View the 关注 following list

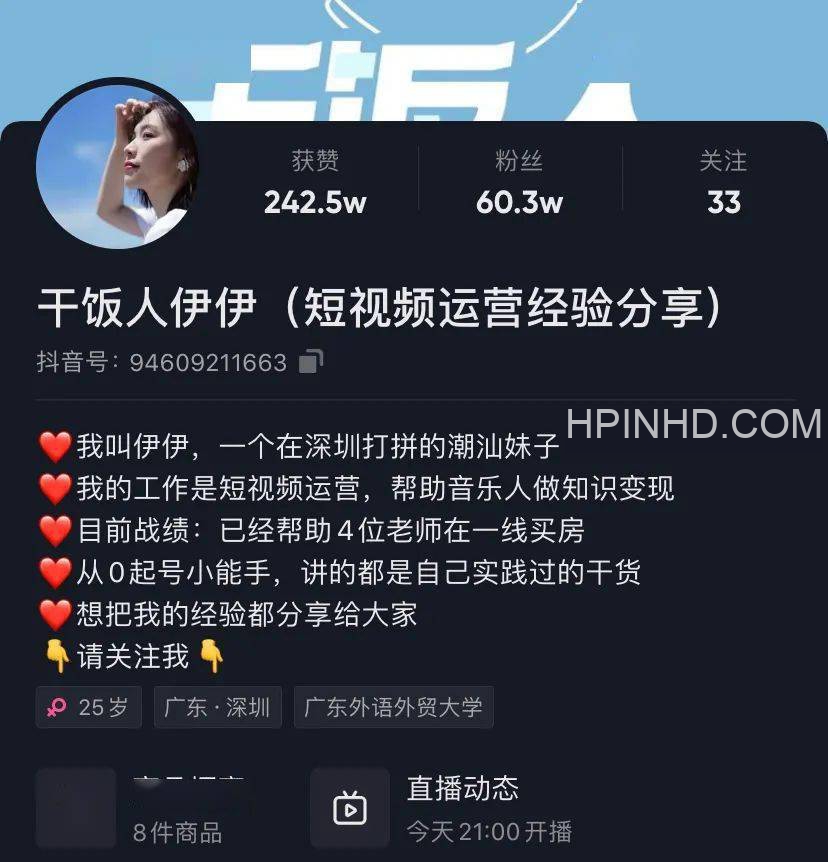[723, 184]
